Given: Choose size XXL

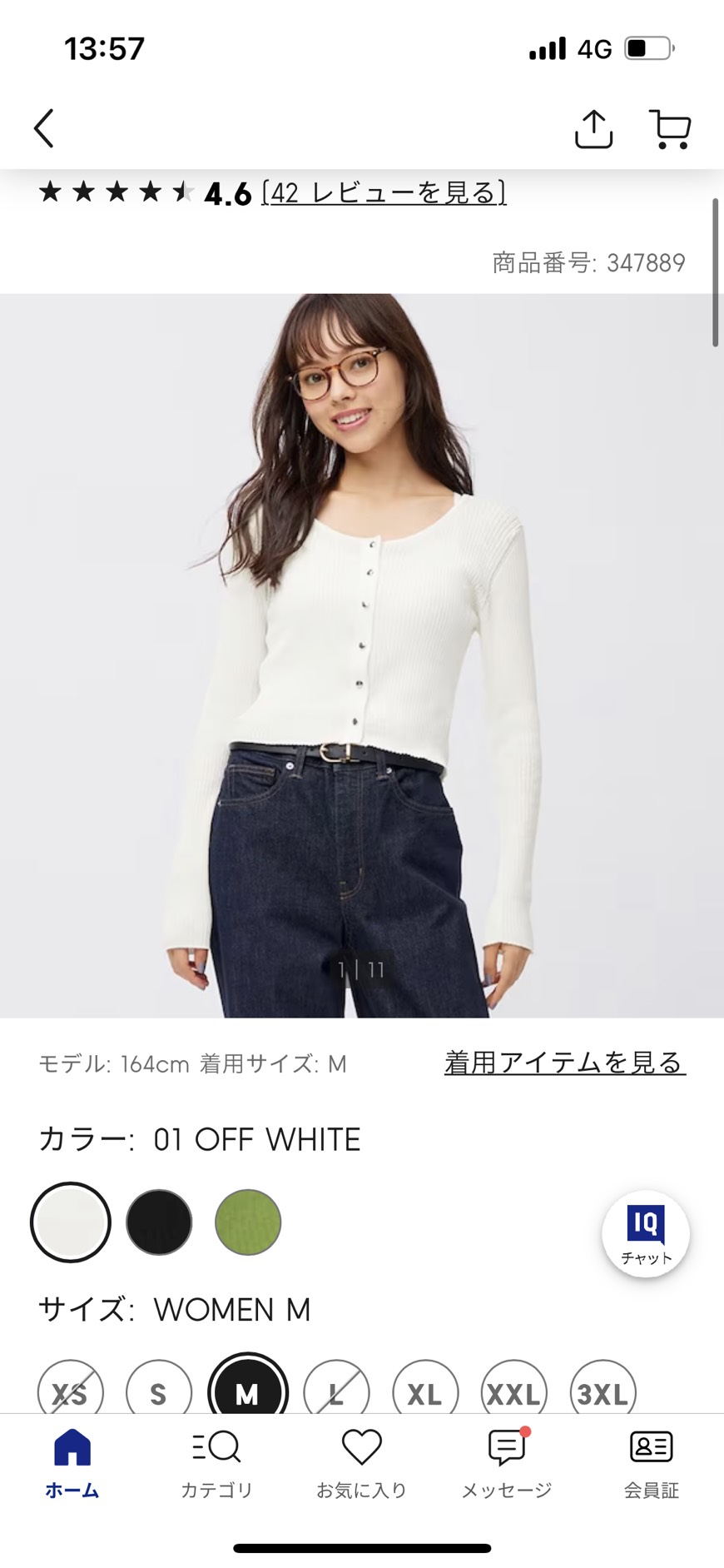Looking at the screenshot, I should tap(514, 1391).
